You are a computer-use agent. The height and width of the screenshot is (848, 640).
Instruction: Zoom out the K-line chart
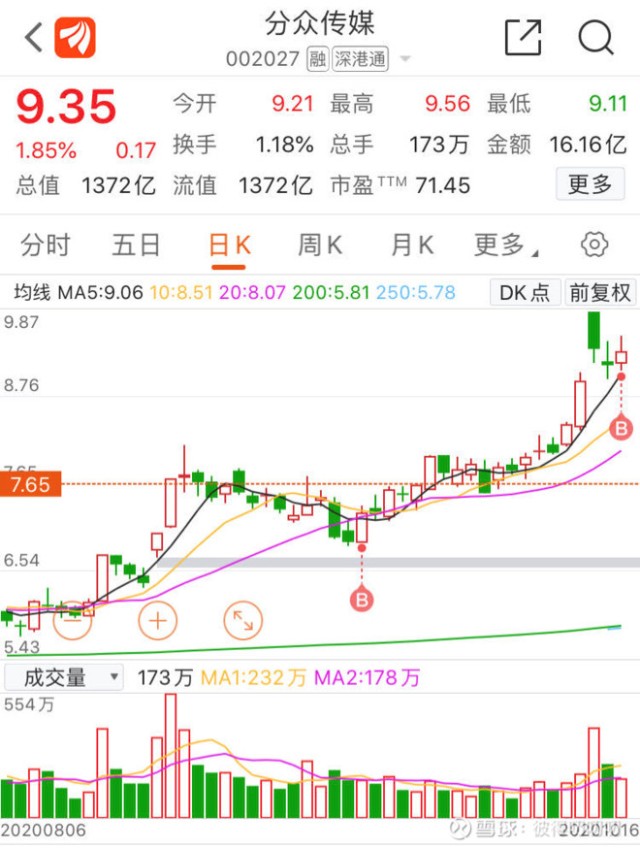click(x=72, y=620)
